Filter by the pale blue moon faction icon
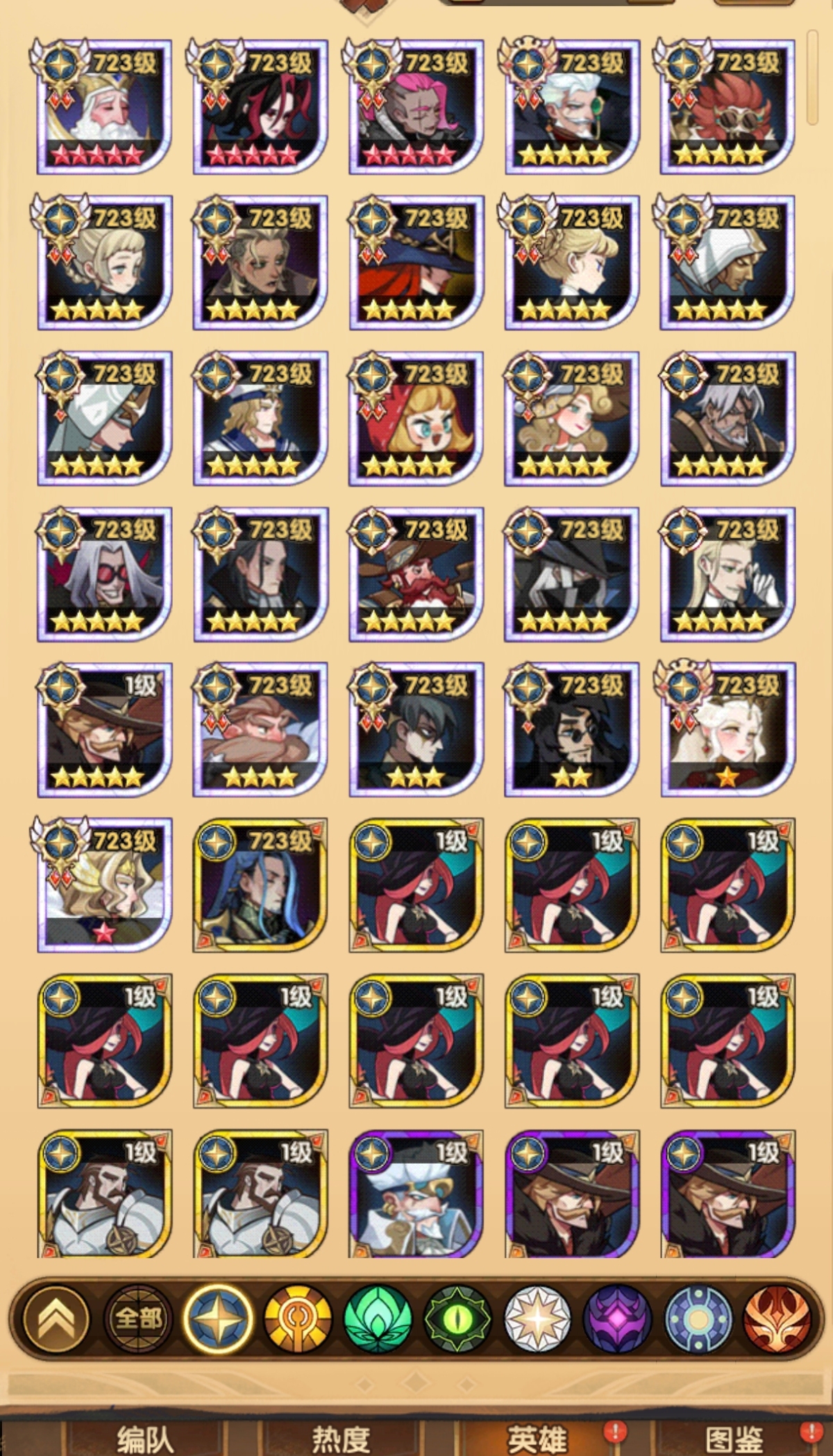The height and width of the screenshot is (1456, 833). 696,1319
